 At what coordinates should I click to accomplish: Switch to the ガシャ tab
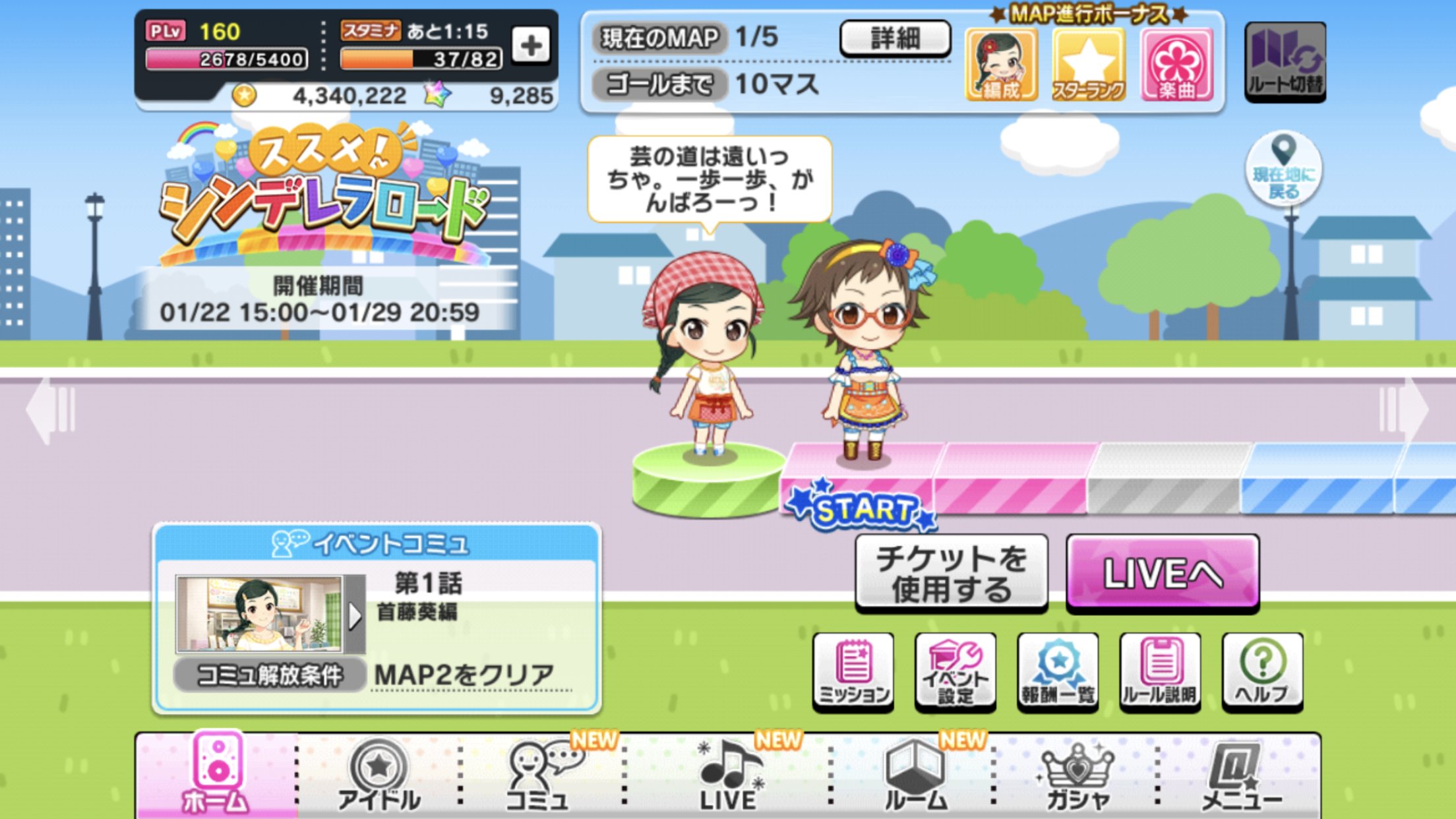point(1077,775)
